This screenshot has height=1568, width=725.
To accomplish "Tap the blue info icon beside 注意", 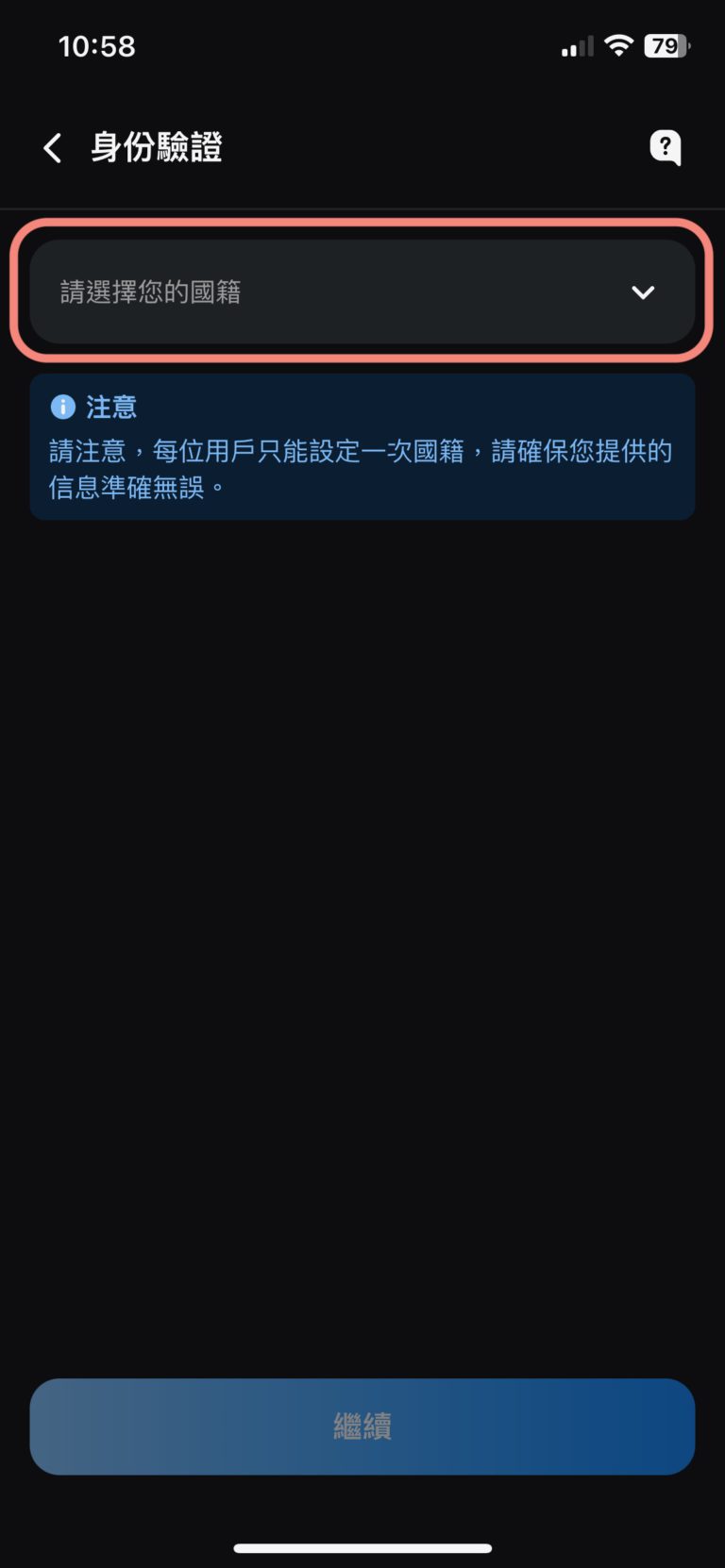I will pyautogui.click(x=63, y=406).
